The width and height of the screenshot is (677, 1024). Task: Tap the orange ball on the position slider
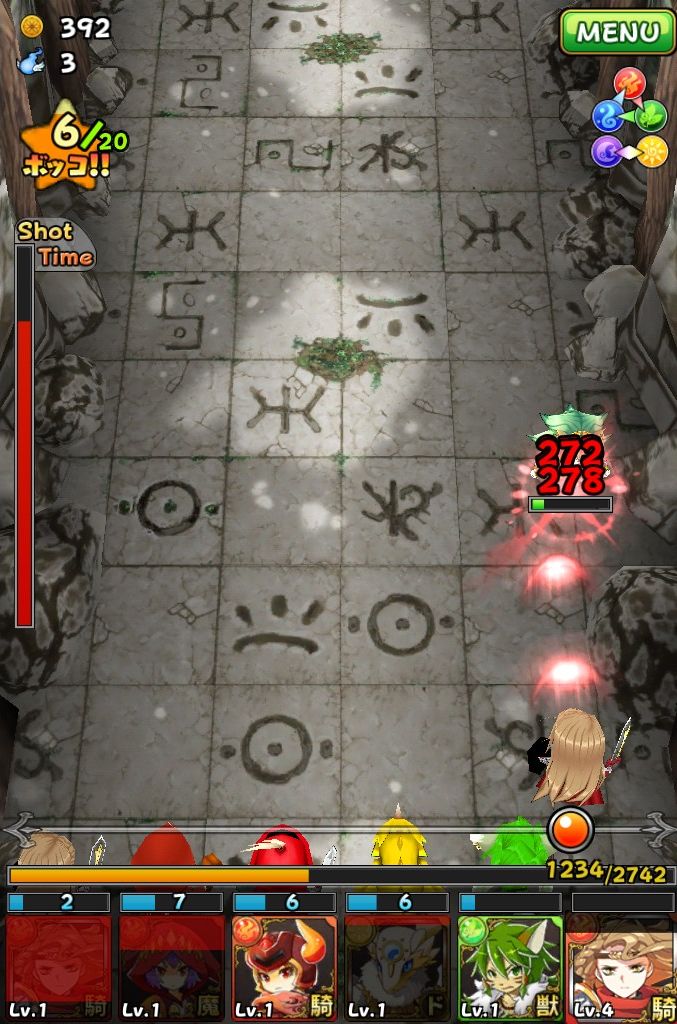pyautogui.click(x=571, y=829)
